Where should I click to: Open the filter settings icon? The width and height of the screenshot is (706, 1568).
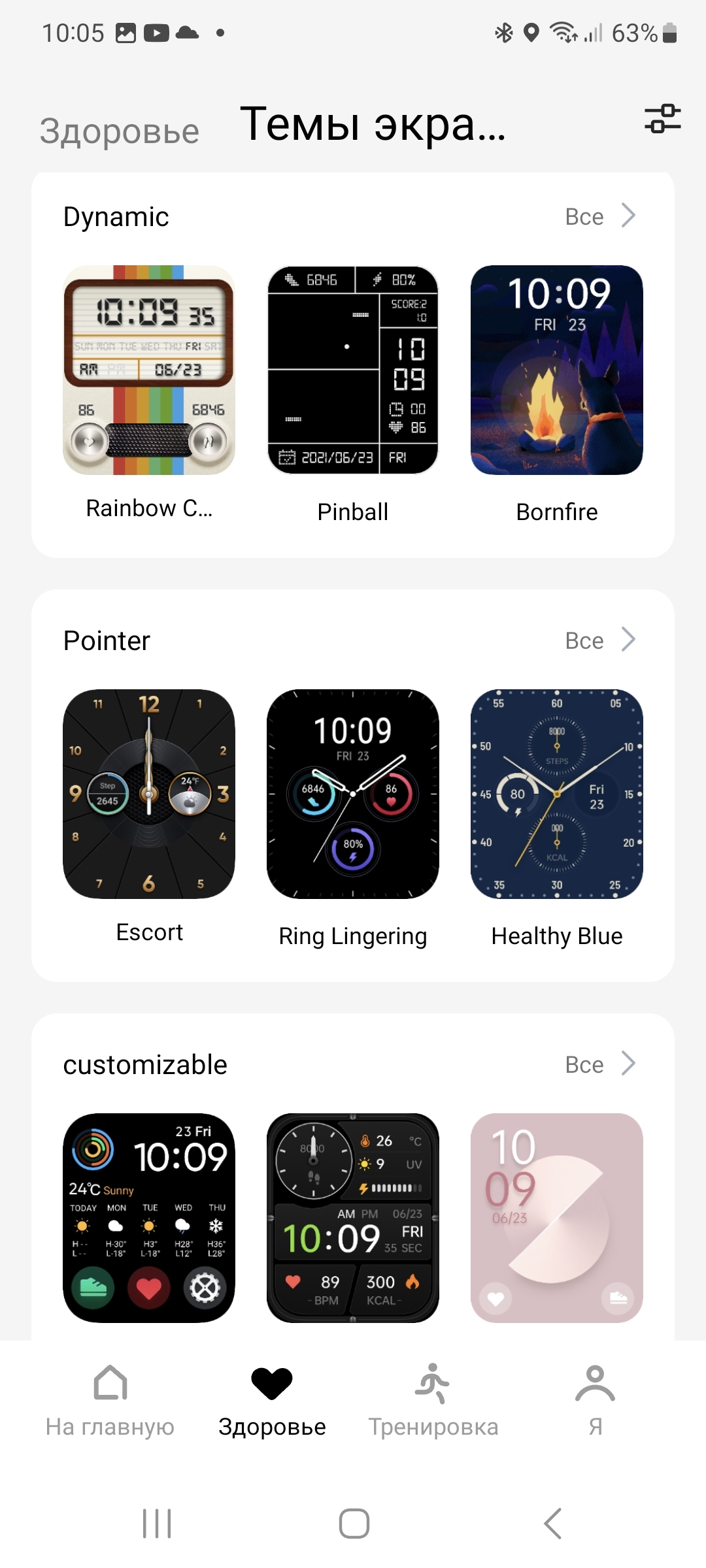(662, 119)
